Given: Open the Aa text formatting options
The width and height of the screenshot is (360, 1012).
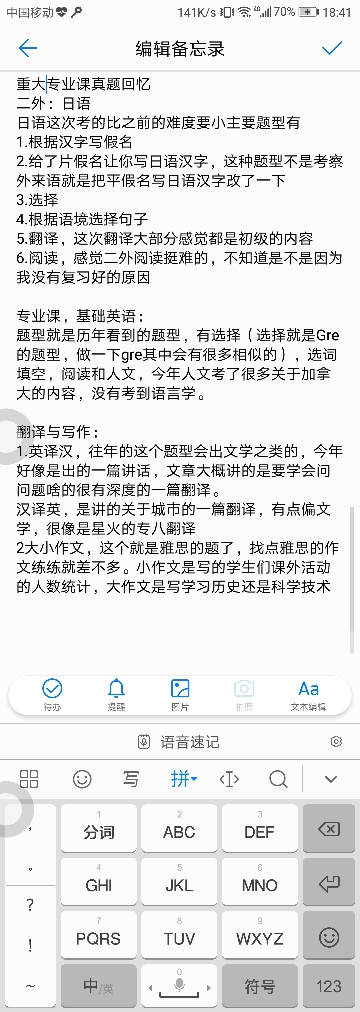Looking at the screenshot, I should (x=308, y=694).
